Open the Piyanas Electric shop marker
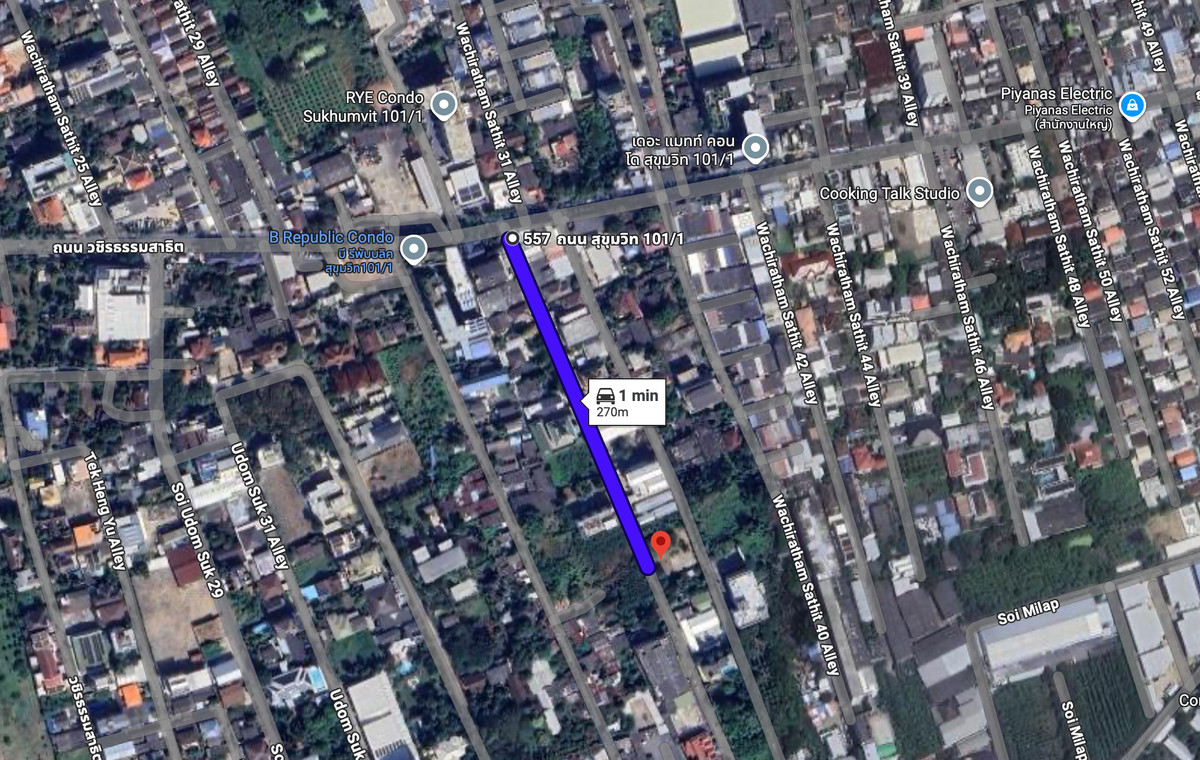1200x760 pixels. [1132, 105]
